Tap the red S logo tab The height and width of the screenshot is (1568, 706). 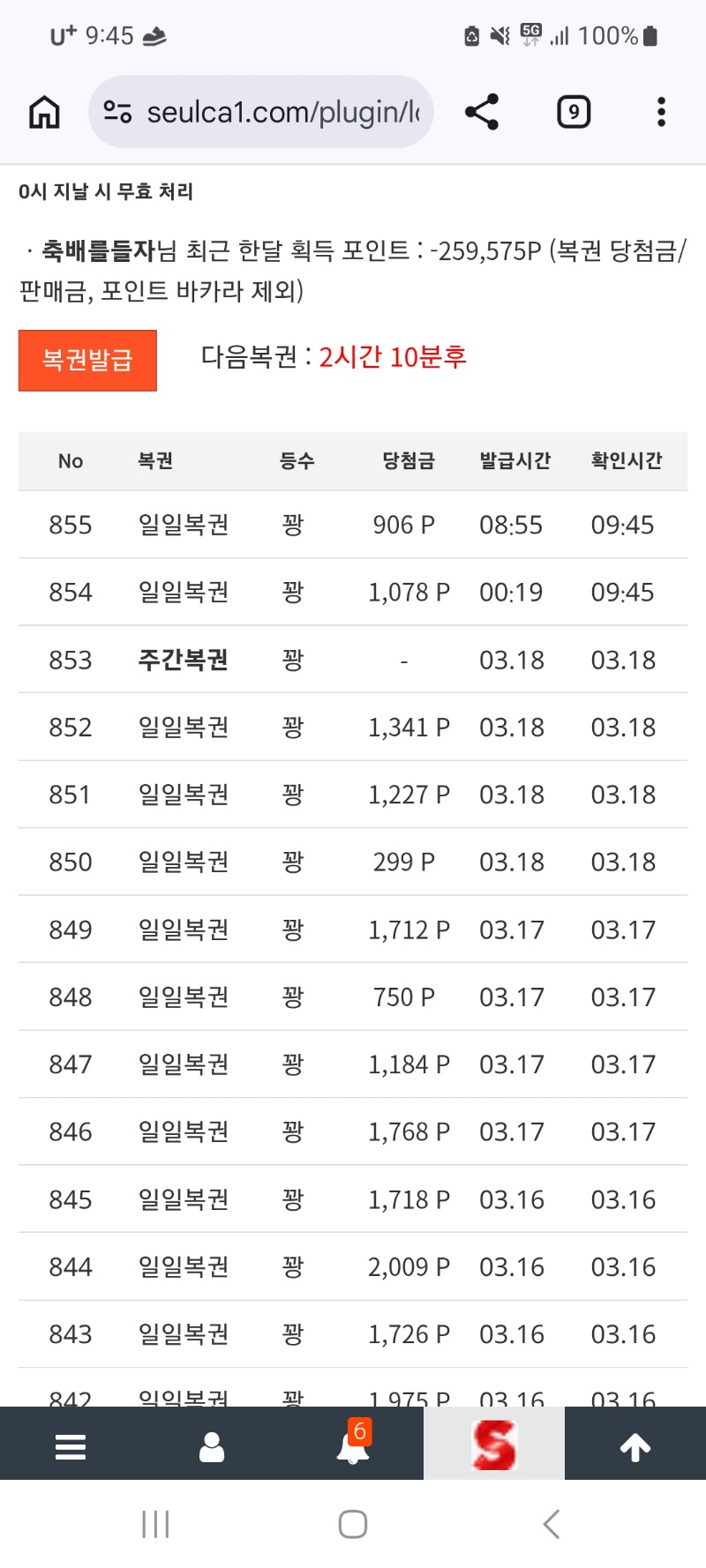tap(494, 1445)
